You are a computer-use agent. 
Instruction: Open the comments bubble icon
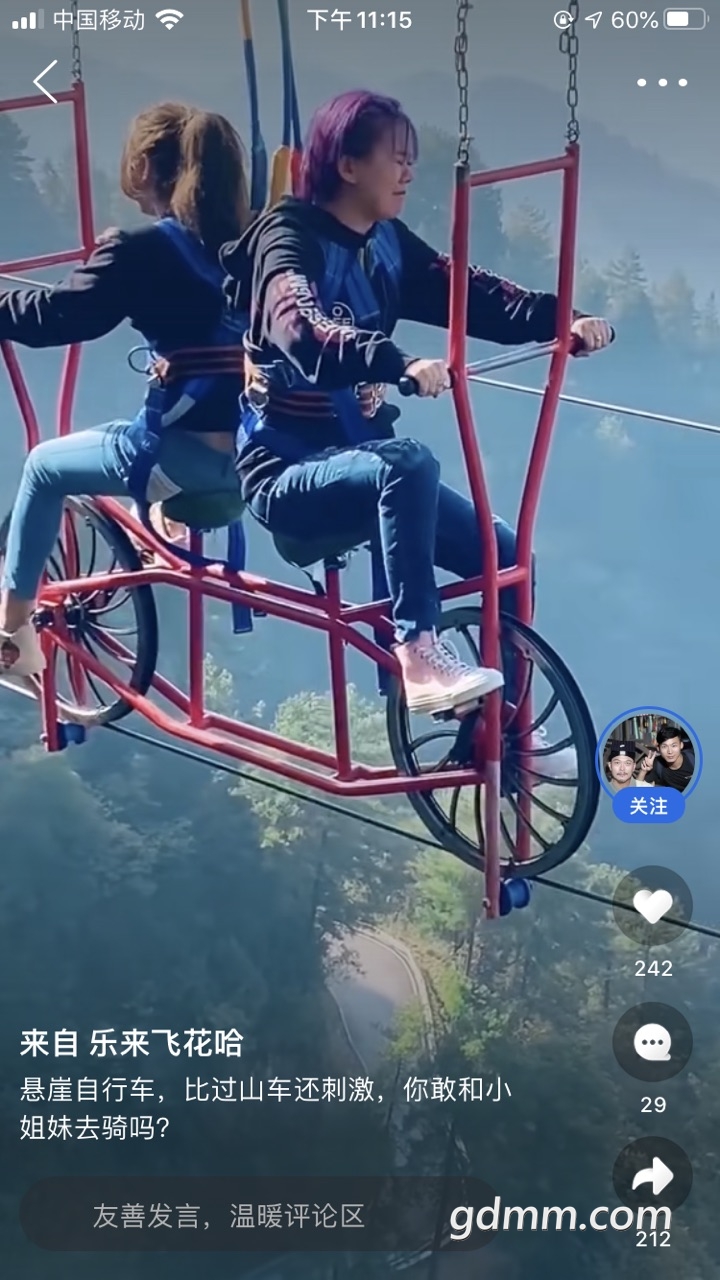652,1043
